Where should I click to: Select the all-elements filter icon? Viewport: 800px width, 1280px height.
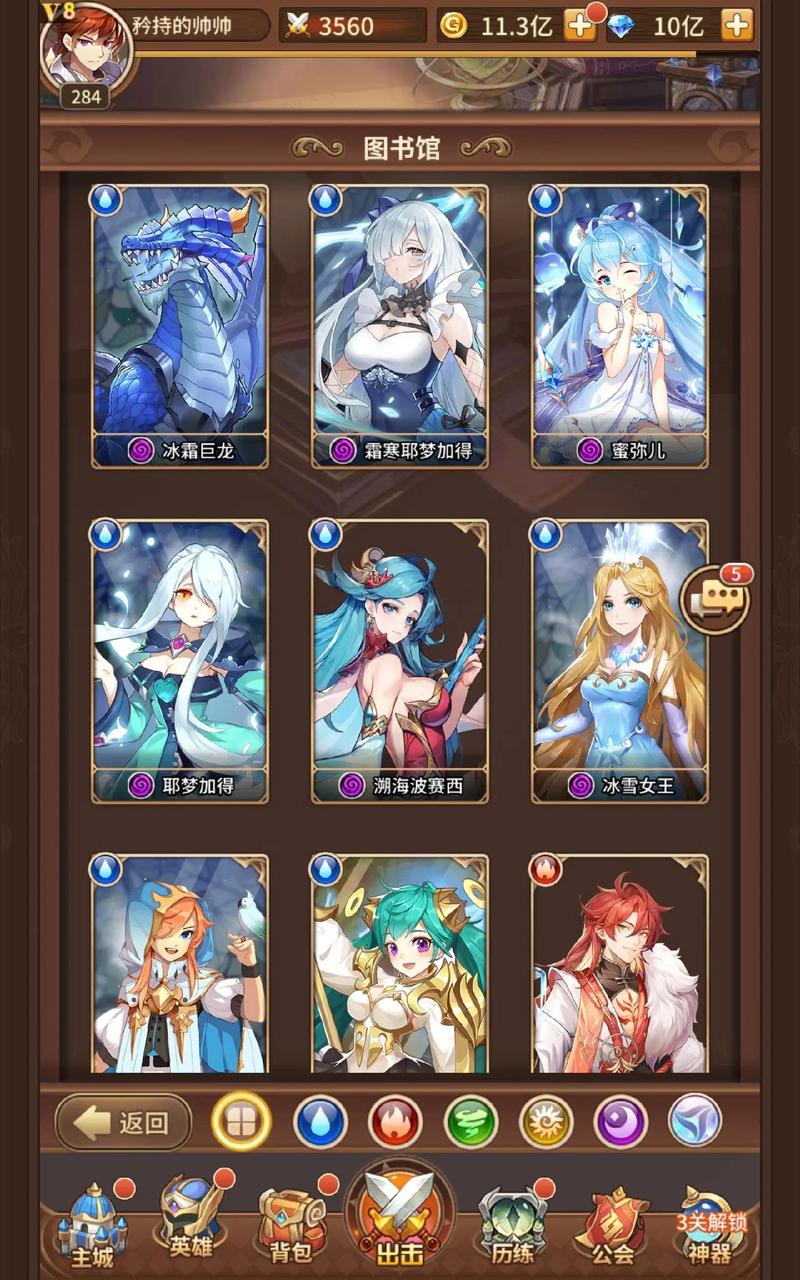241,1122
